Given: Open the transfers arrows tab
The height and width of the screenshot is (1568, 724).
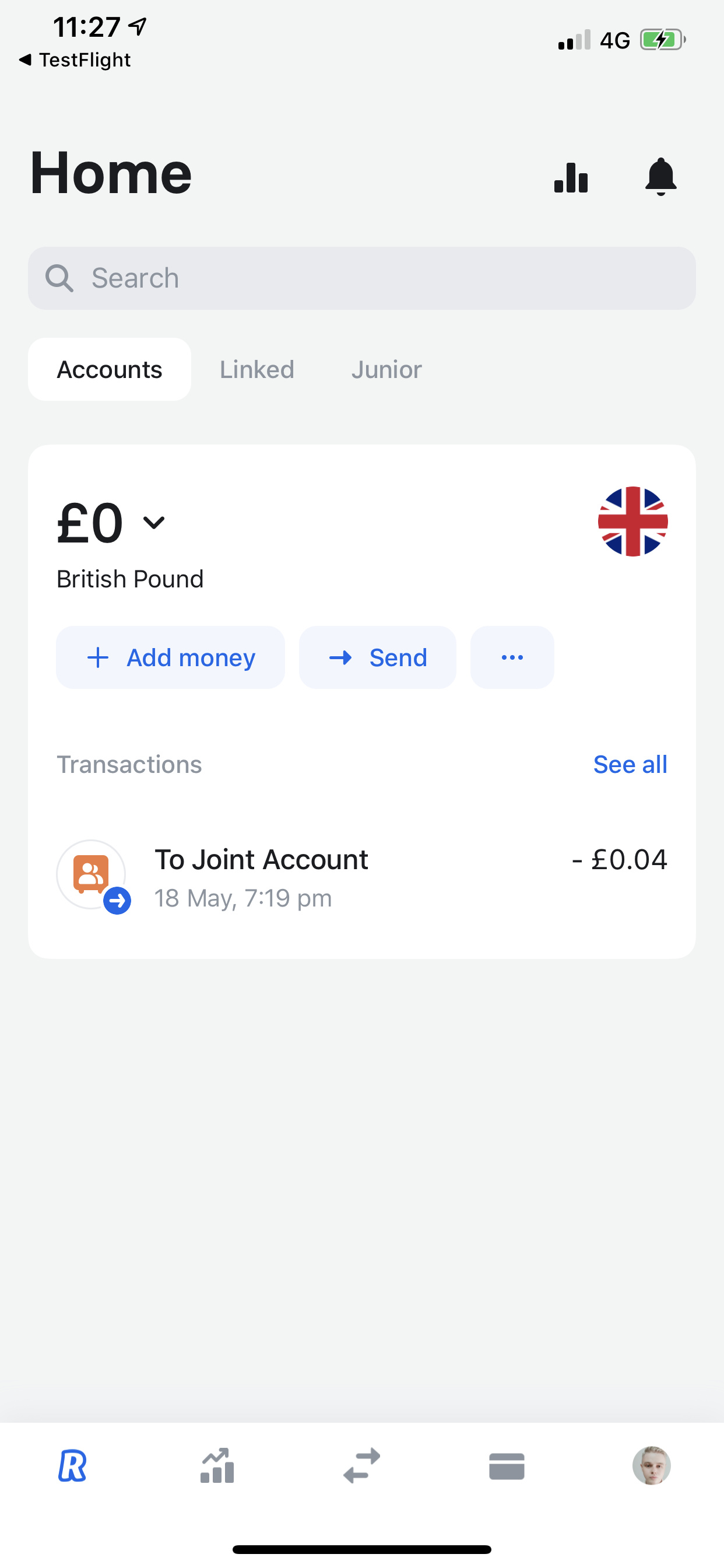Looking at the screenshot, I should [x=362, y=1466].
